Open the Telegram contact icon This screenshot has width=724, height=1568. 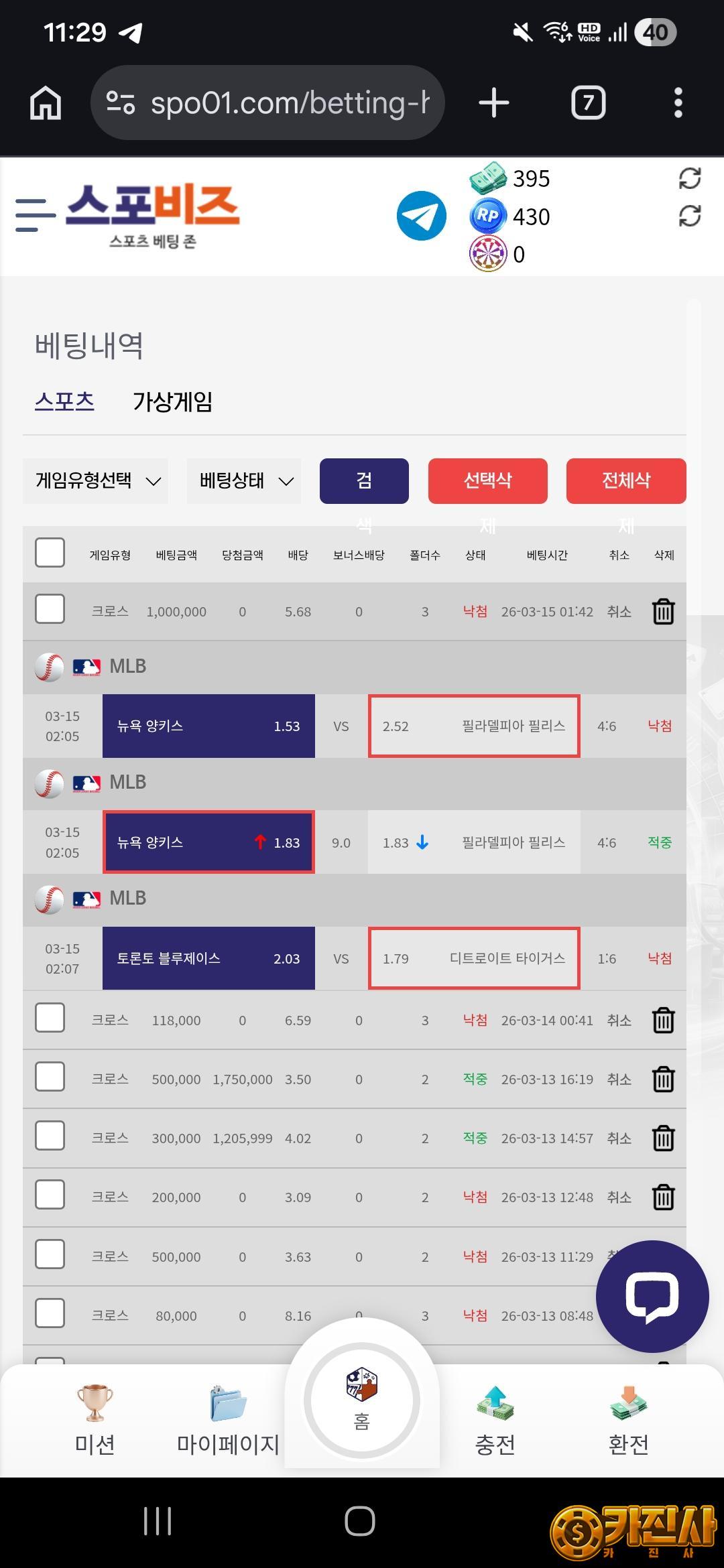click(422, 216)
